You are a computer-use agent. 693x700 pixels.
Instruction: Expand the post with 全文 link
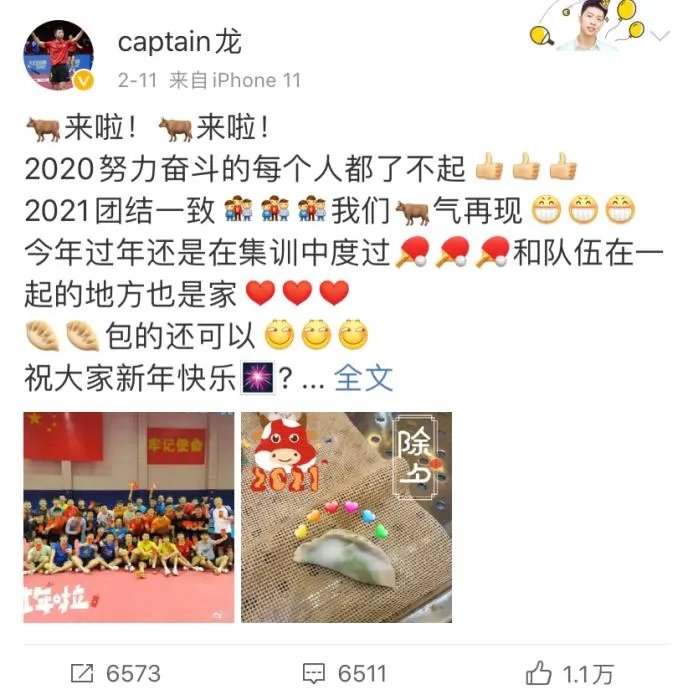363,378
